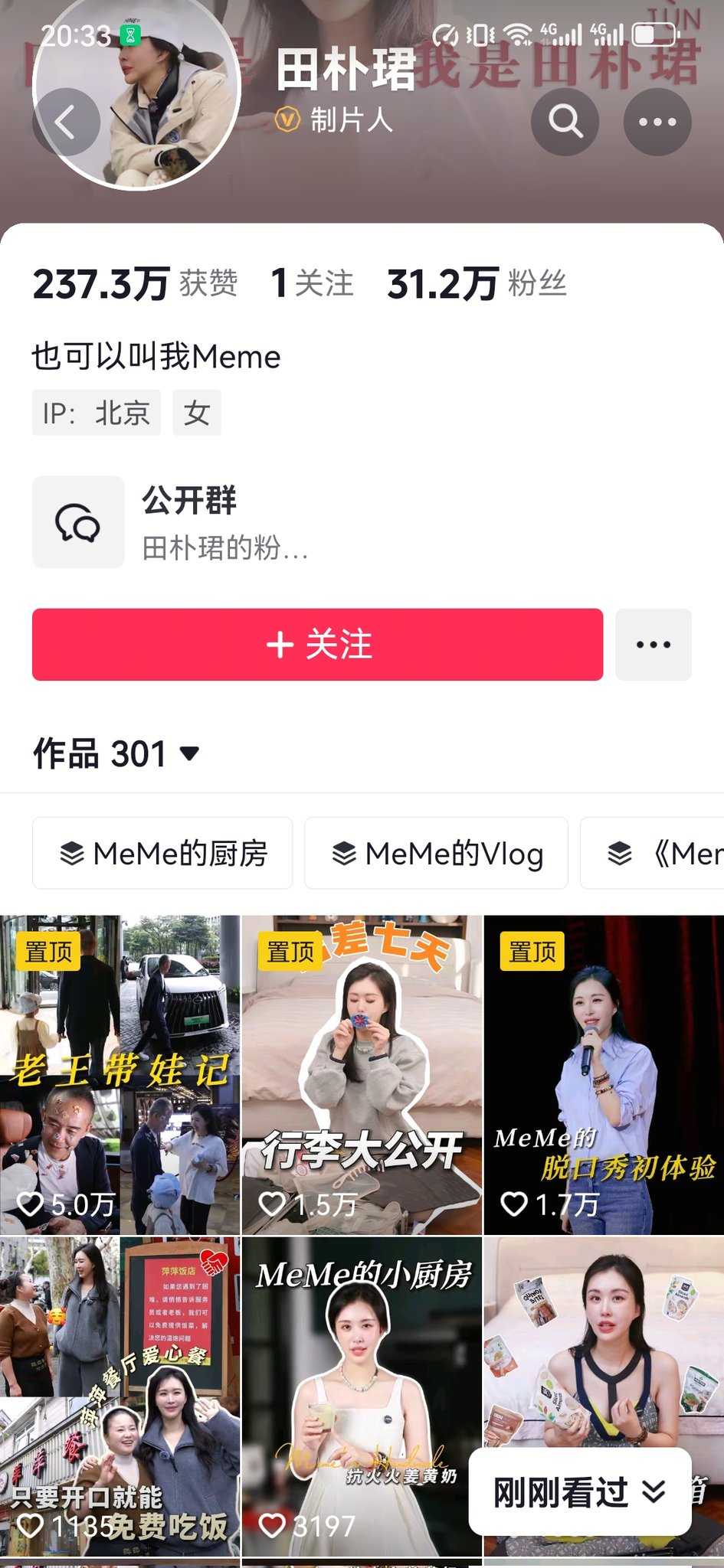Open the MeMe的厨房 collection
The width and height of the screenshot is (724, 1568).
point(162,853)
